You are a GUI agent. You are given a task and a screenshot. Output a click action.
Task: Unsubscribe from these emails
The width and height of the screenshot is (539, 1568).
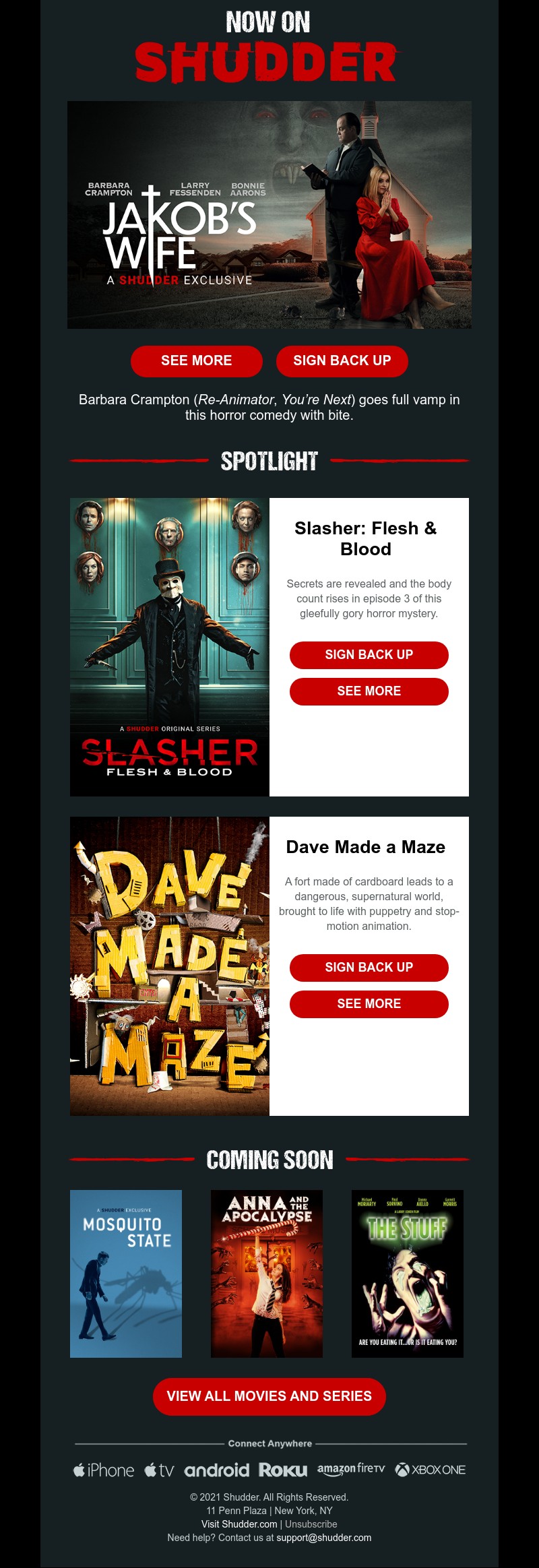(x=311, y=1524)
